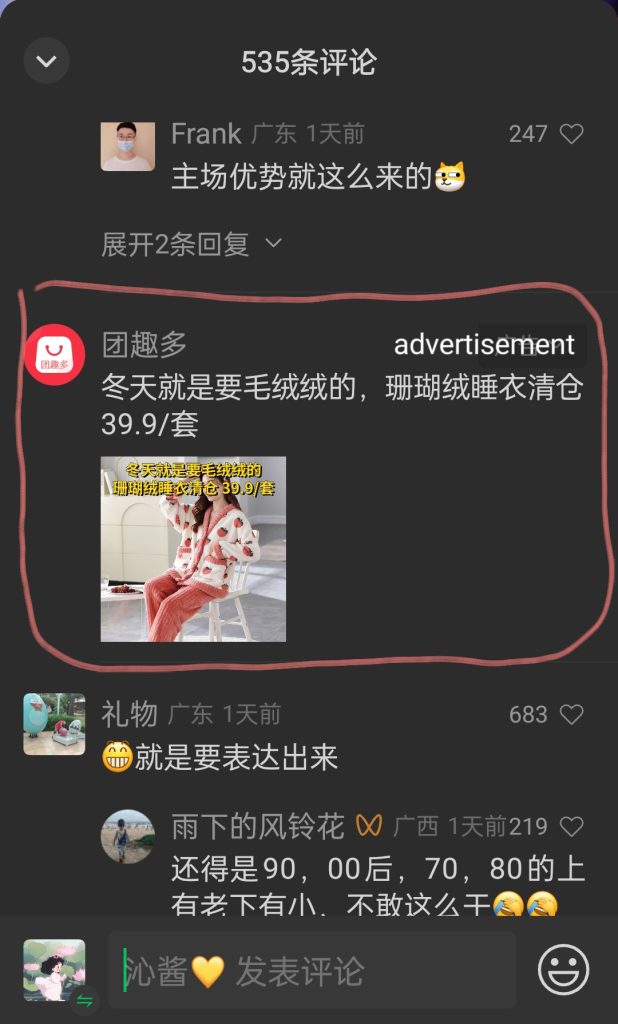Switch account via own avatar
This screenshot has height=1024, width=618.
55,970
